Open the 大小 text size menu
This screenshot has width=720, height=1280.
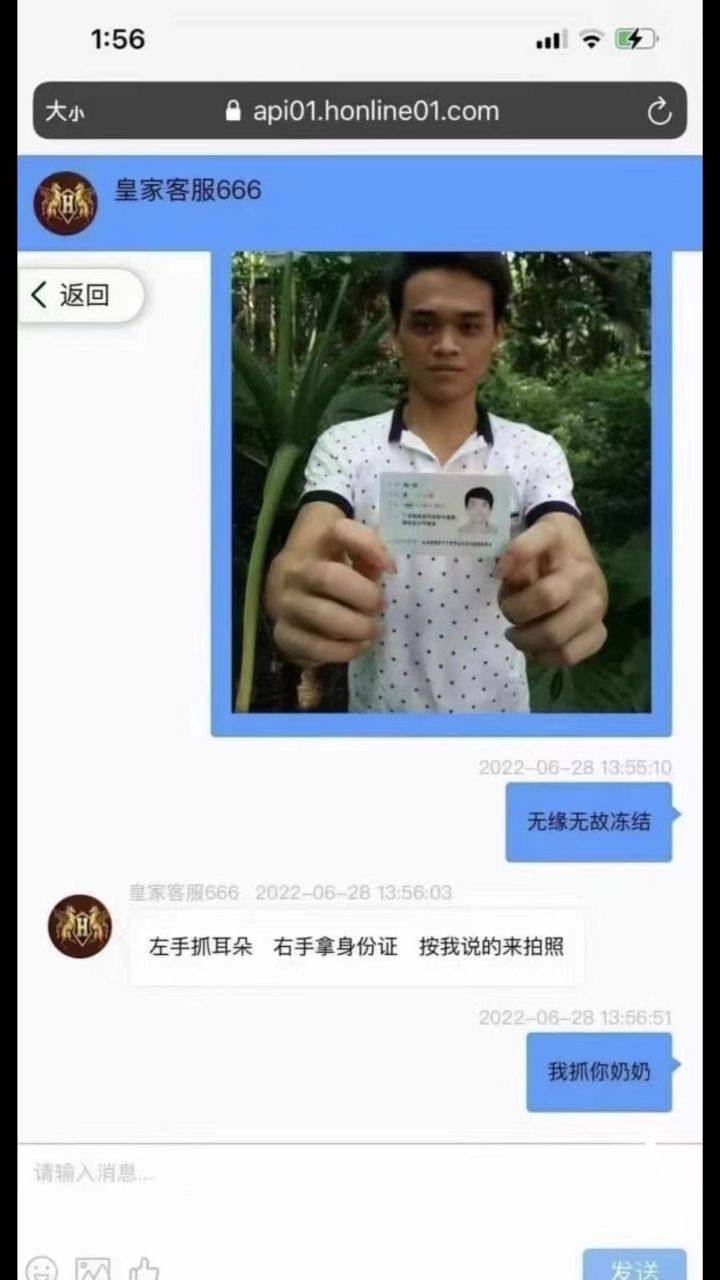coord(64,111)
